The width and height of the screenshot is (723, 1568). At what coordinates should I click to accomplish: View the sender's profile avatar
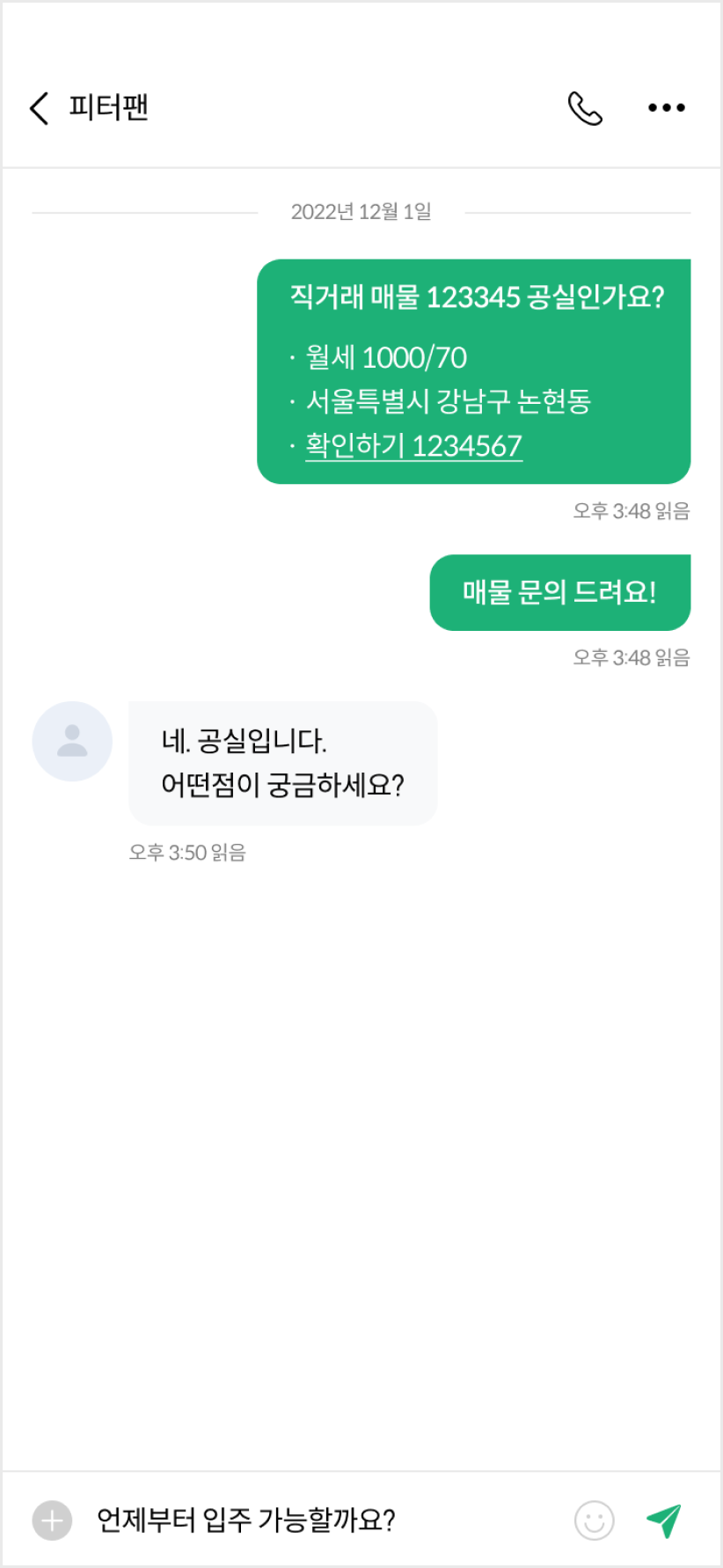[72, 741]
